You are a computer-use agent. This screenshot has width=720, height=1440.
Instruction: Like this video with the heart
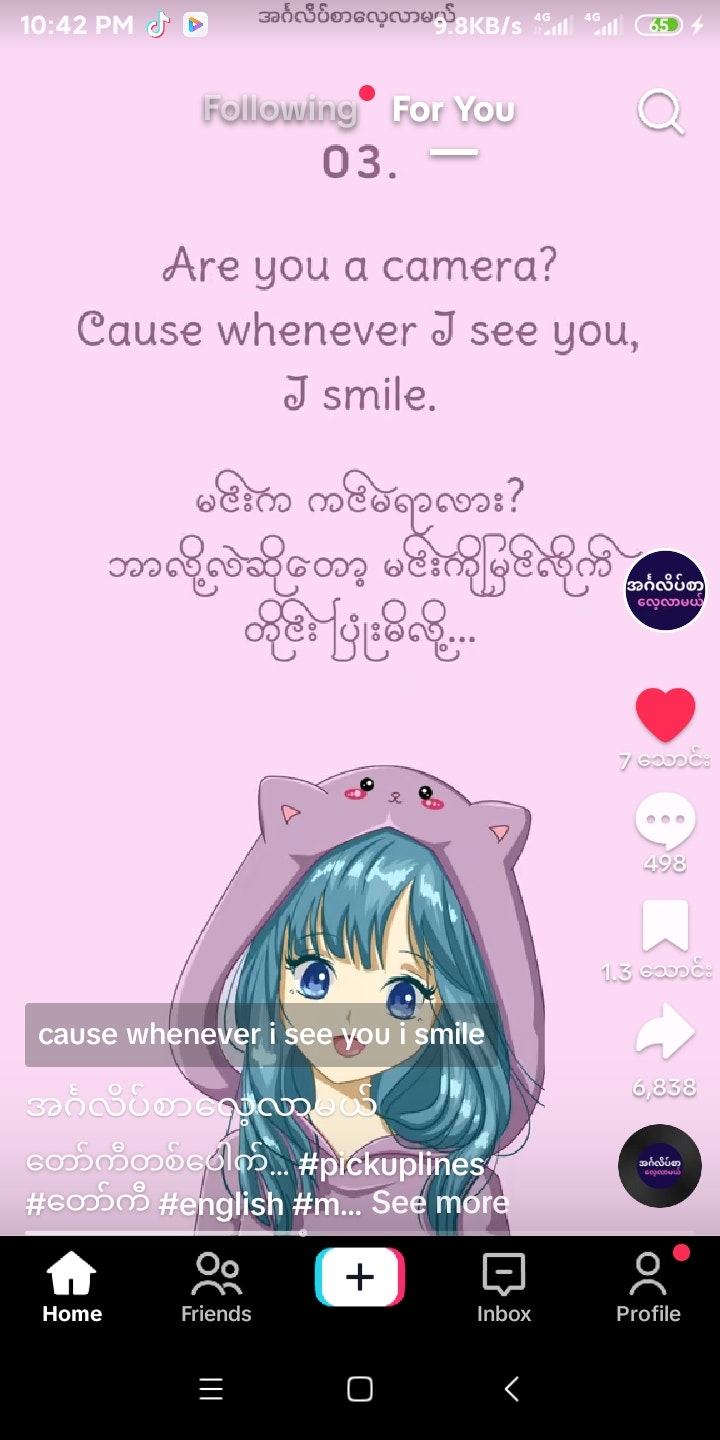tap(665, 715)
